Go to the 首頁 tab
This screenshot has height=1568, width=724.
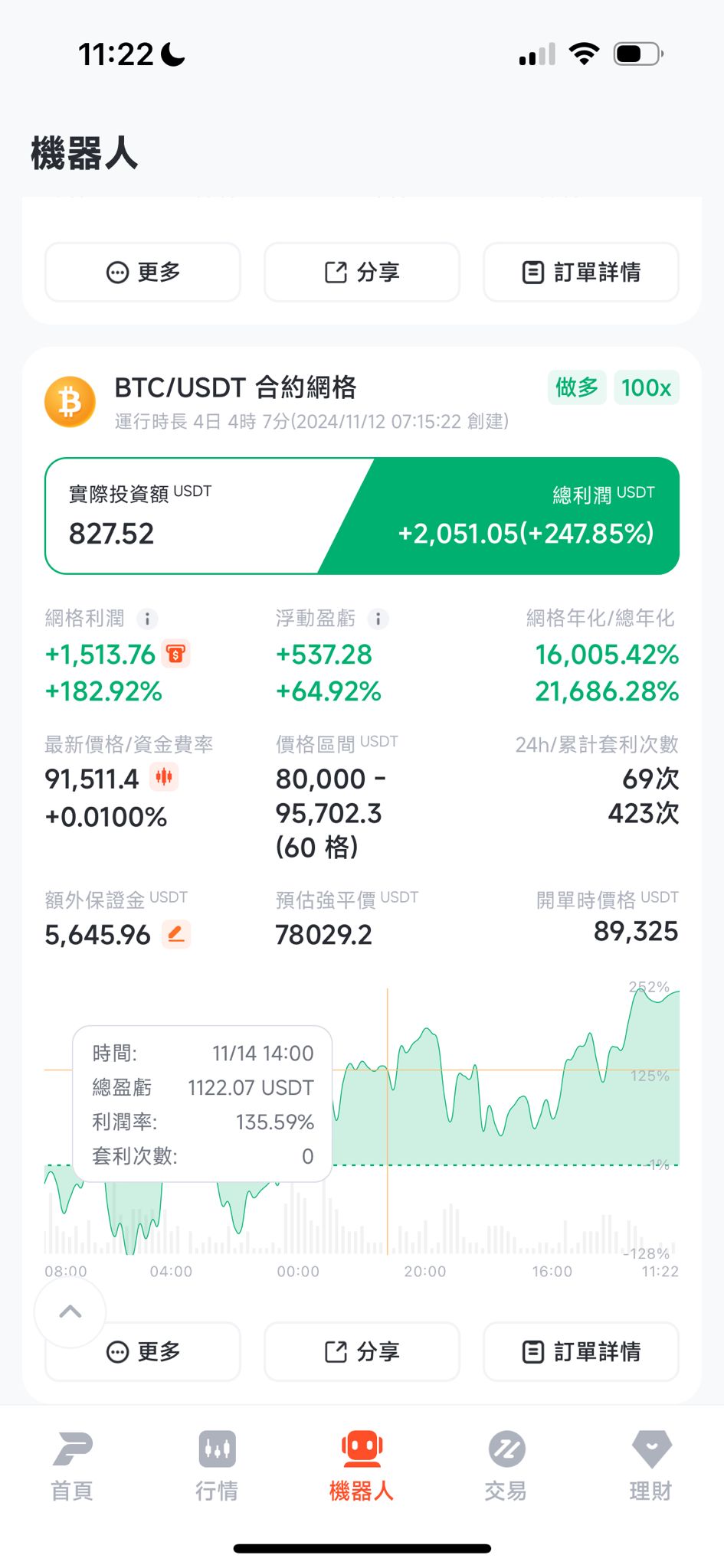click(72, 1465)
